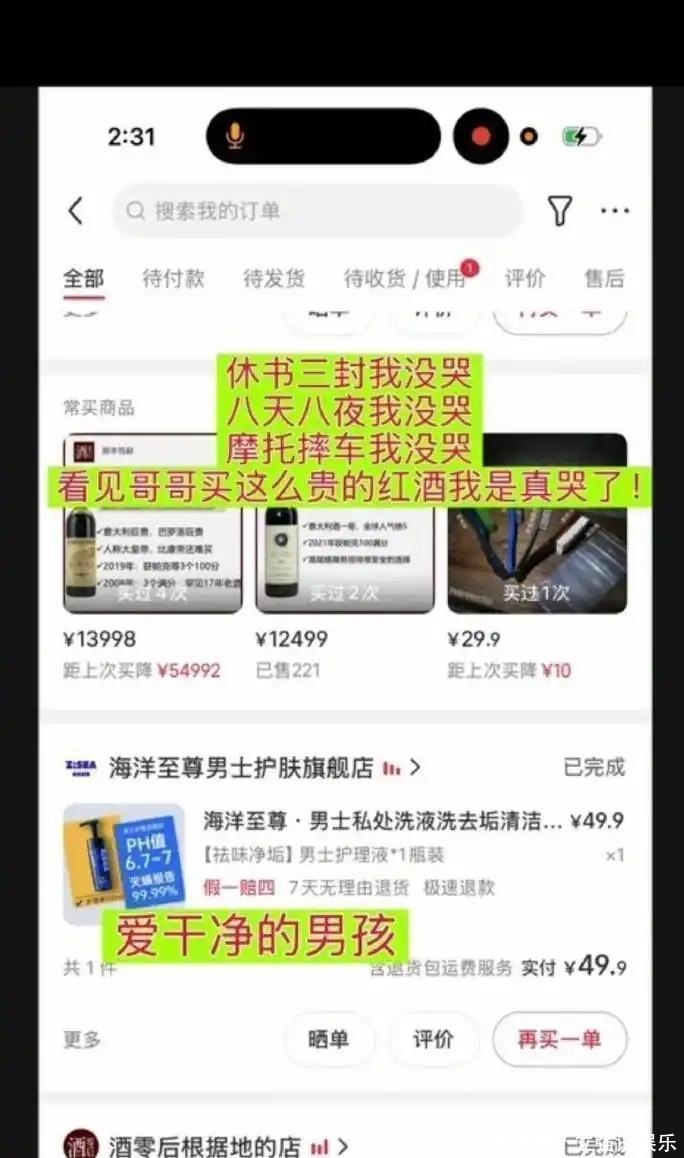Switch to the 待发货 tab
This screenshot has width=684, height=1158.
(274, 278)
